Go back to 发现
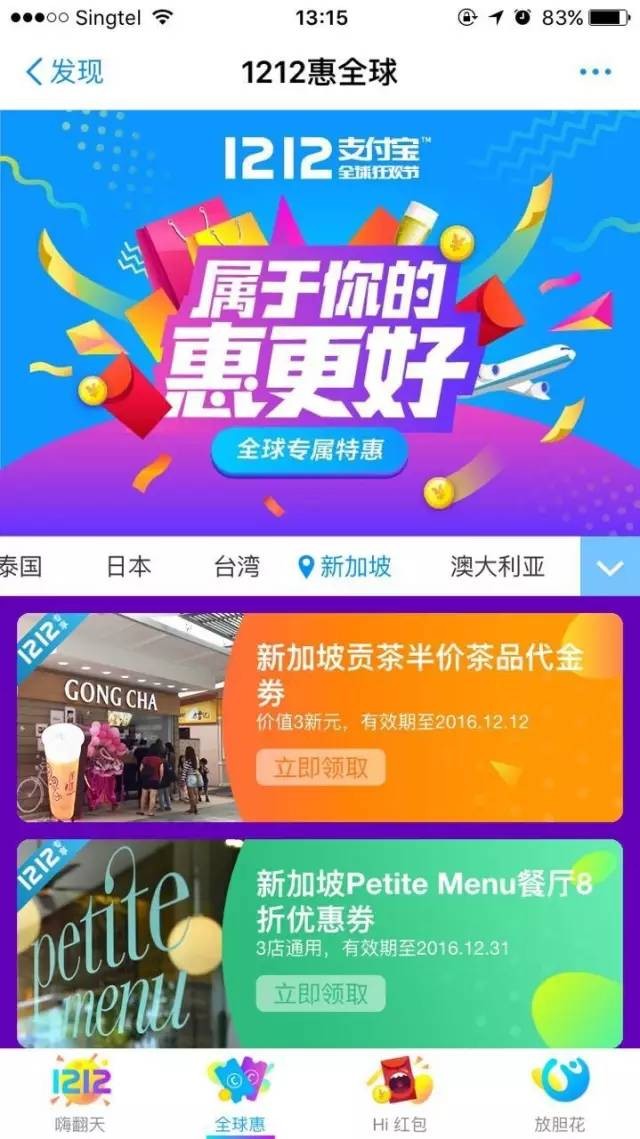This screenshot has height=1139, width=640. click(63, 72)
